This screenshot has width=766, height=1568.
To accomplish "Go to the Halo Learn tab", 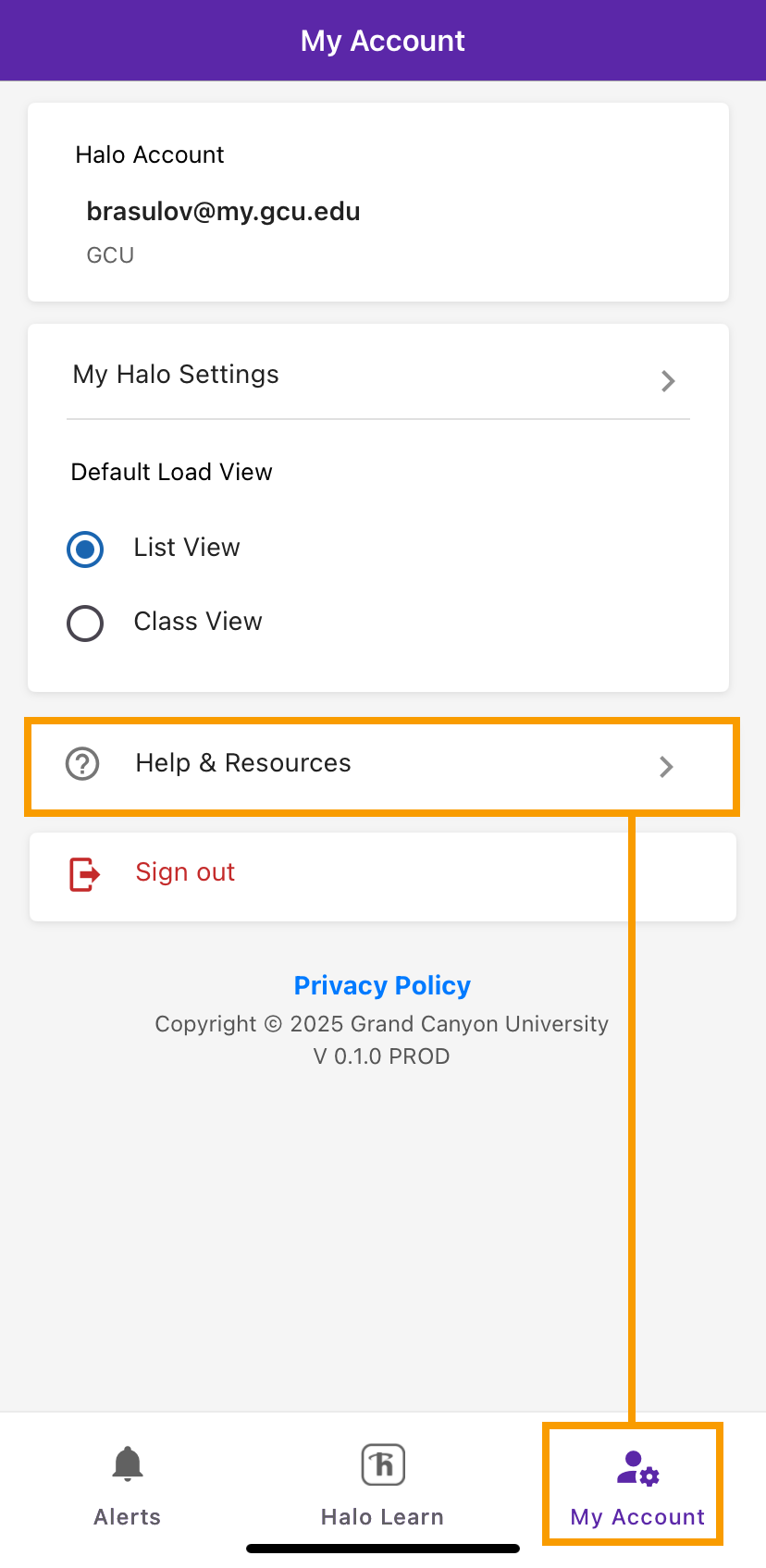I will tap(382, 1486).
